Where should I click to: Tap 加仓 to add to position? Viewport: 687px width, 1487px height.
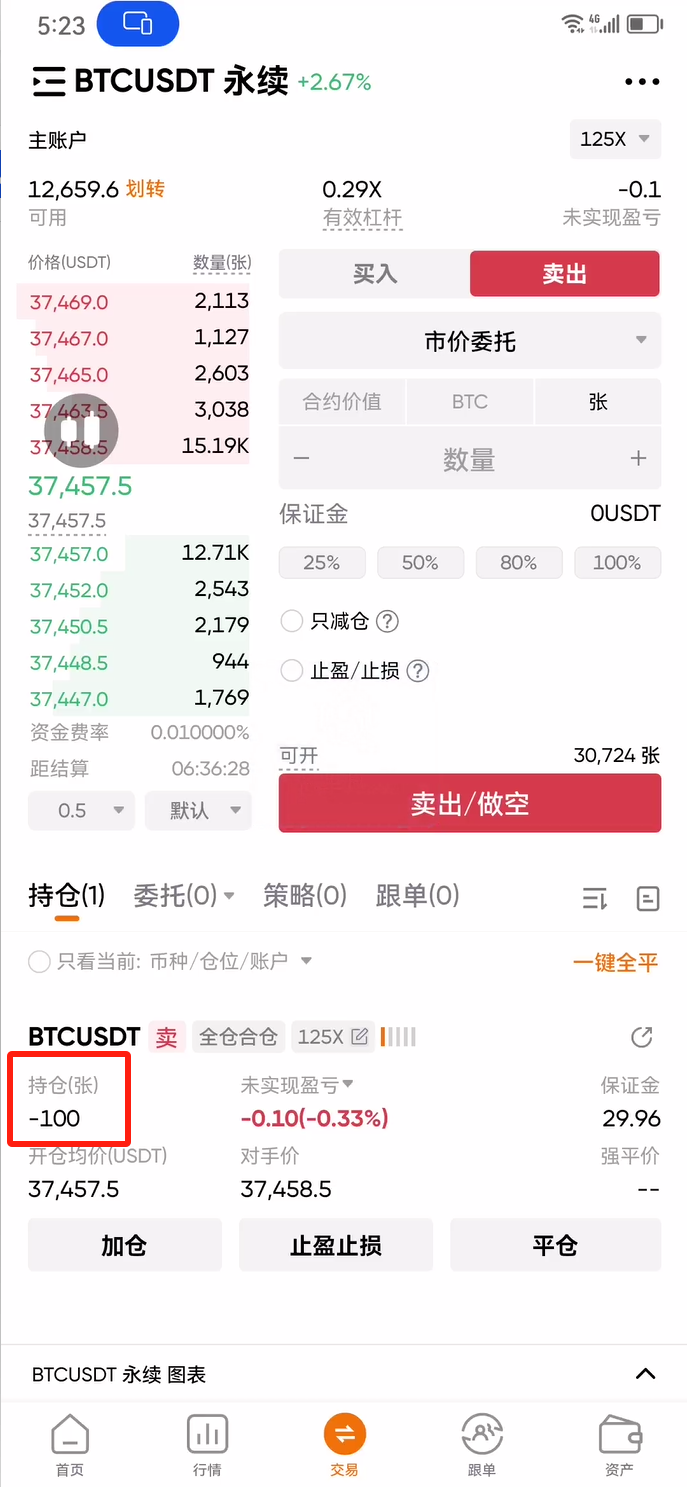124,1245
